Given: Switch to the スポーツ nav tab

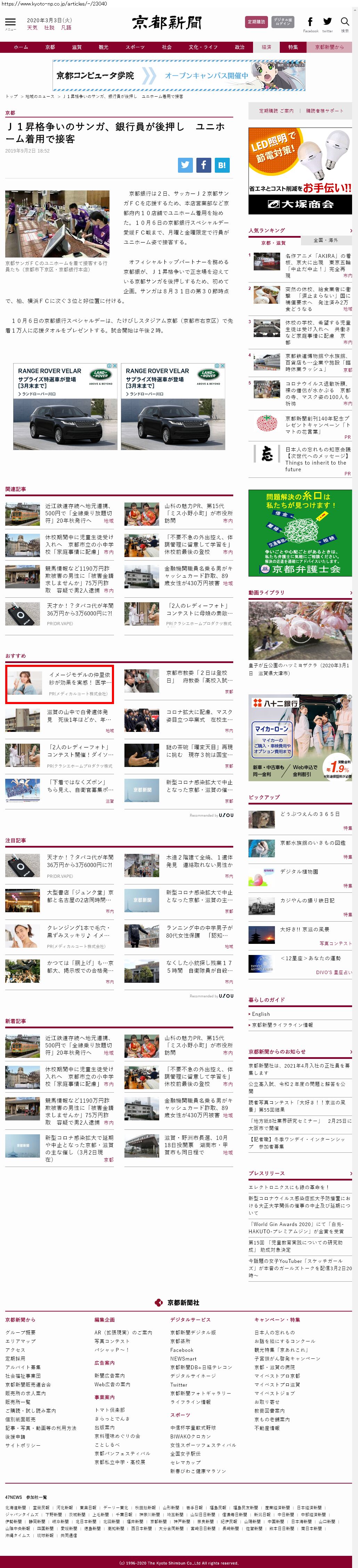Looking at the screenshot, I should point(135,47).
